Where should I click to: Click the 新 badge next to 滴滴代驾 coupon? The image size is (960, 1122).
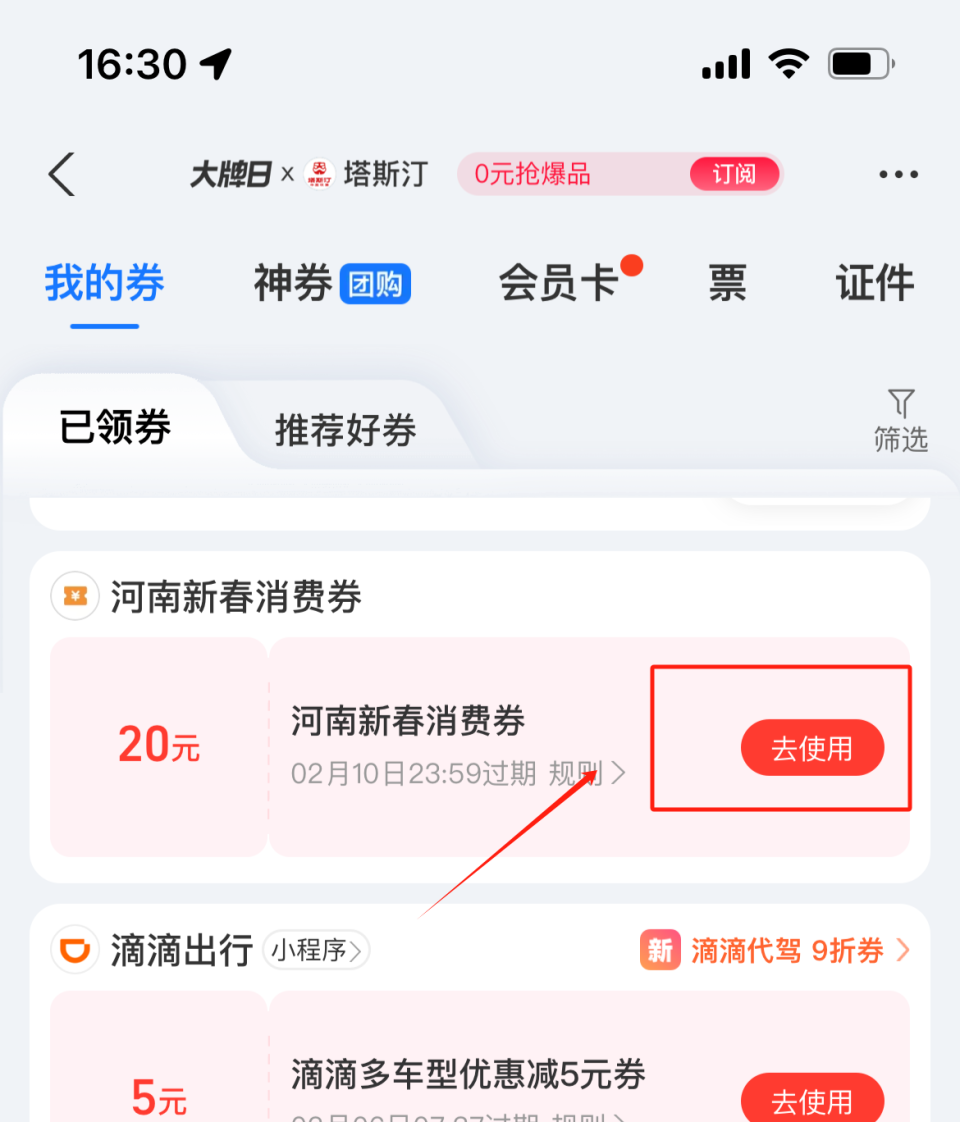(660, 950)
